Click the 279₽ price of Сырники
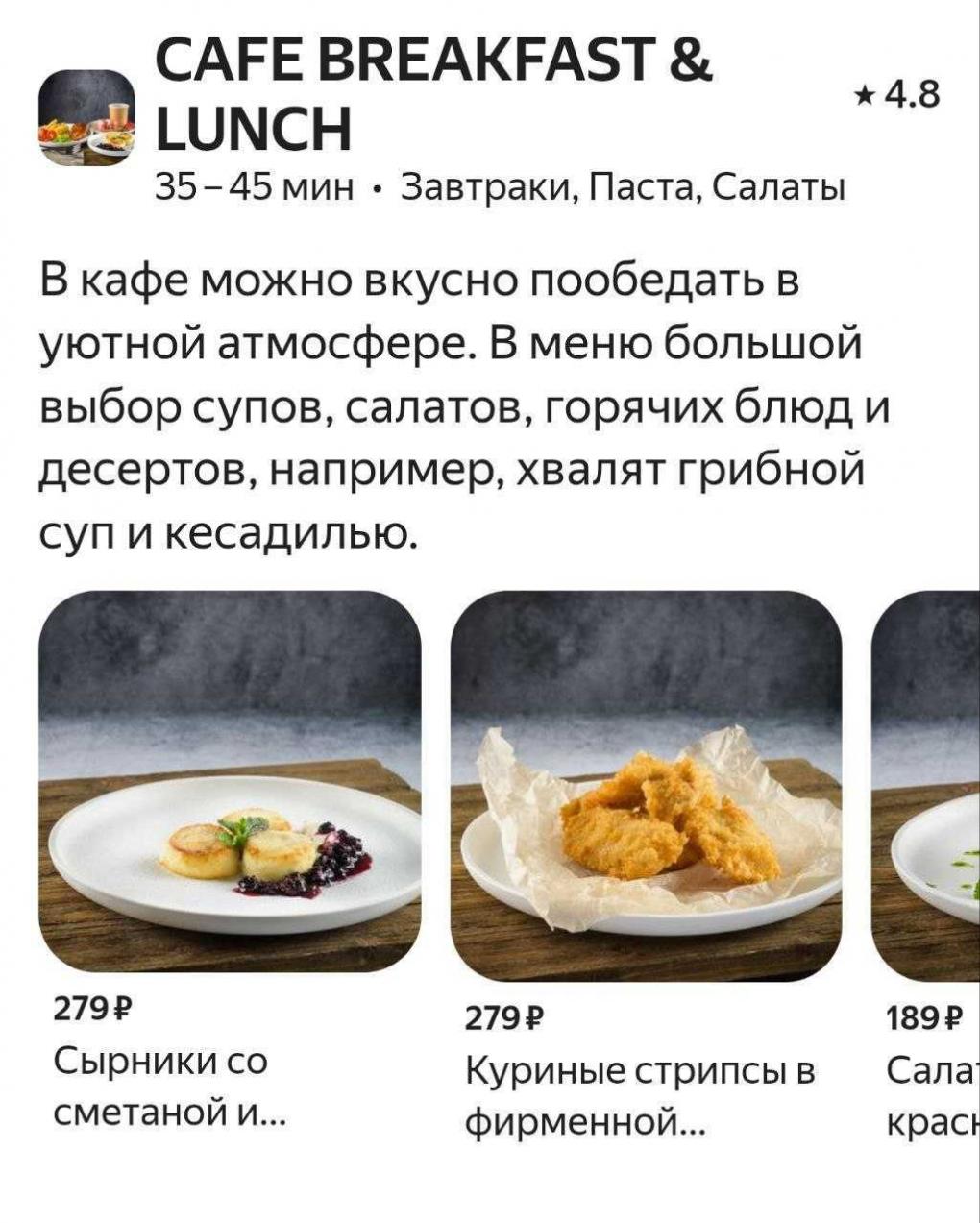Image resolution: width=980 pixels, height=1223 pixels. tap(94, 1008)
